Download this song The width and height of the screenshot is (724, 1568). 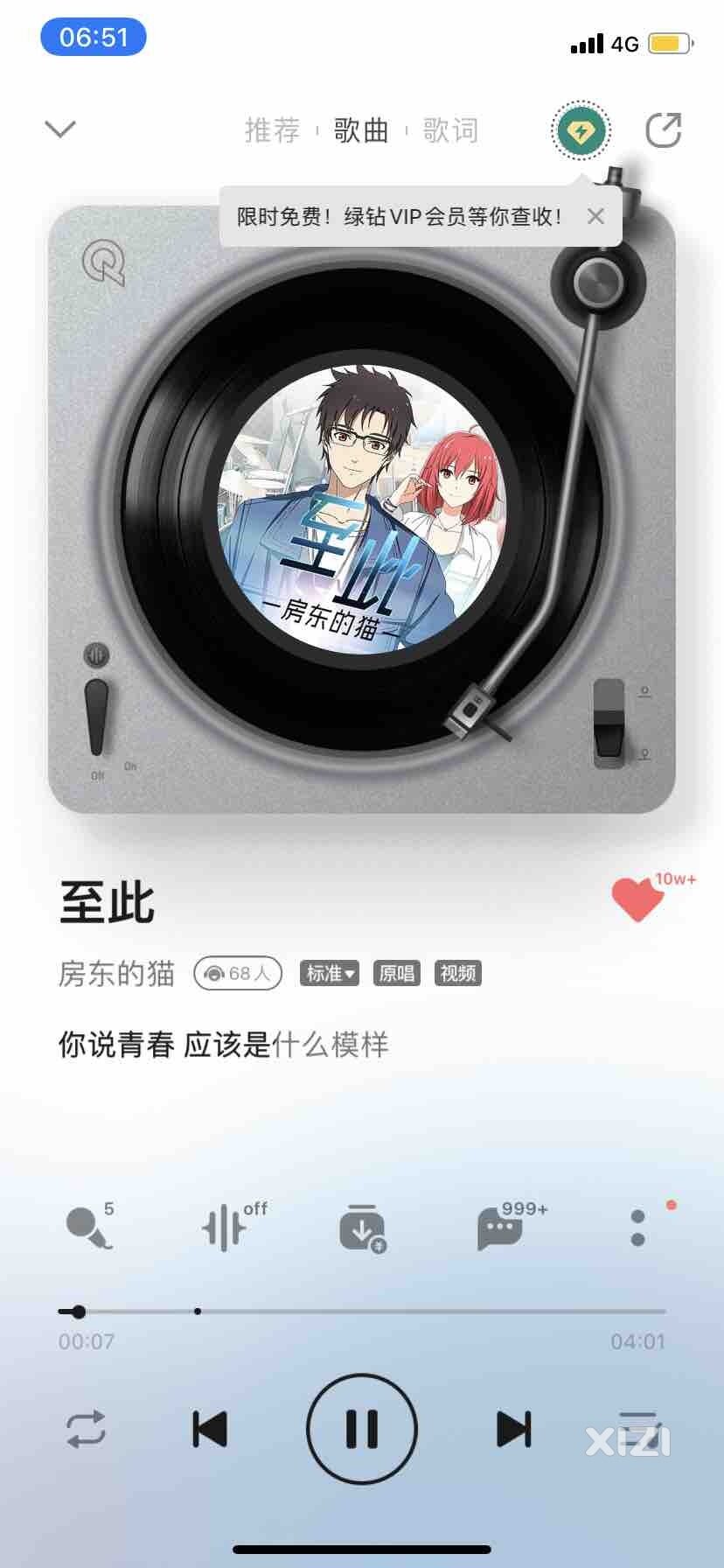362,1228
